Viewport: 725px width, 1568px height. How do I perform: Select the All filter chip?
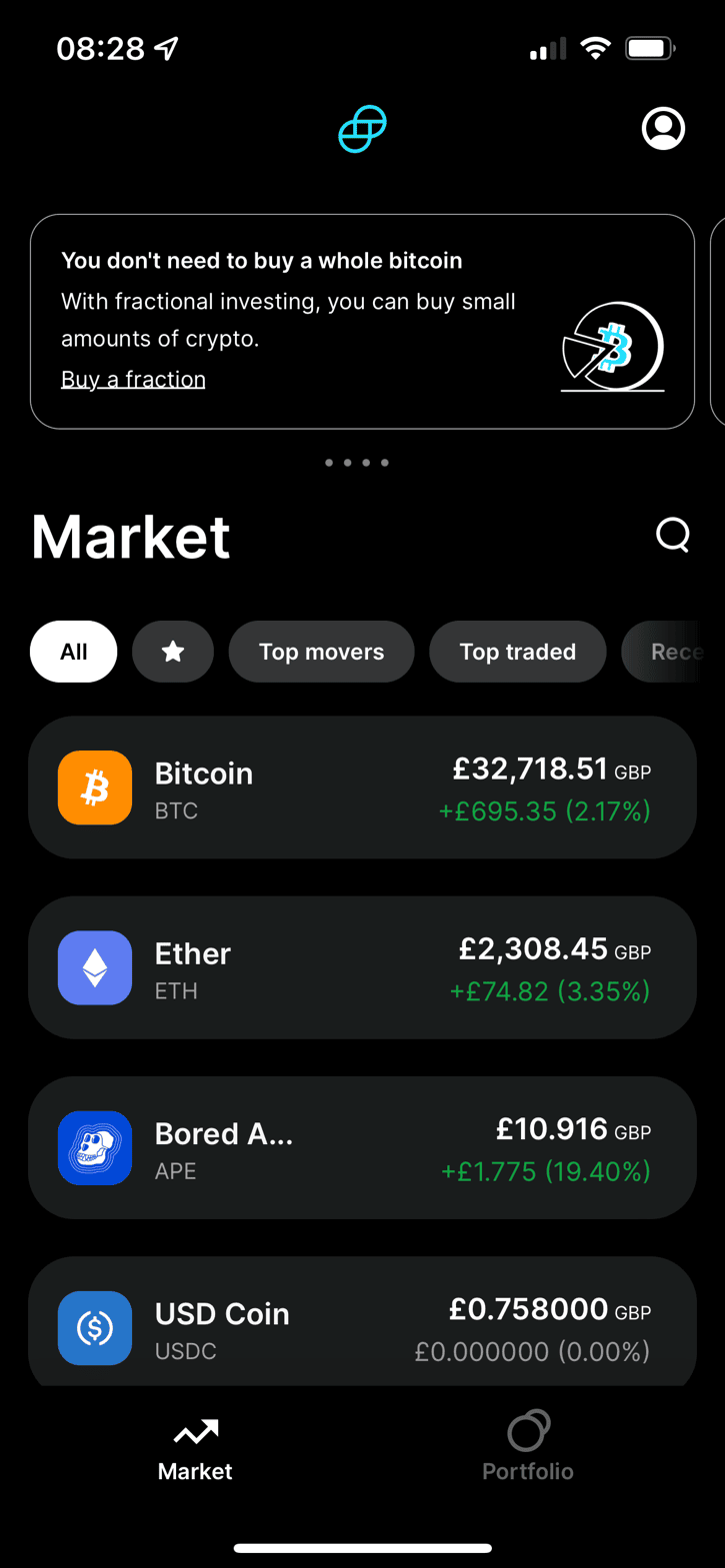click(73, 652)
